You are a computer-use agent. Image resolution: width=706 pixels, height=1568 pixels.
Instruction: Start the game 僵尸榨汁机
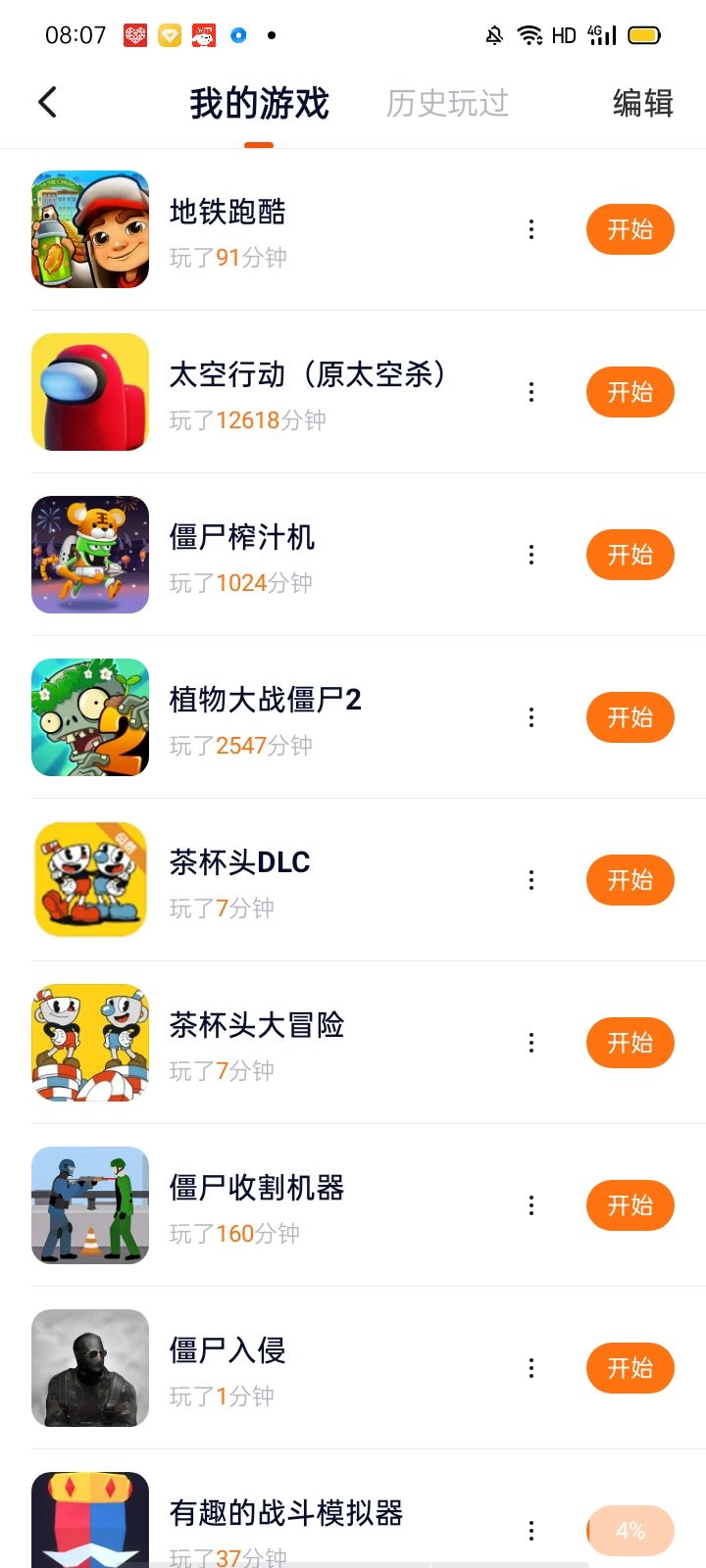(630, 555)
